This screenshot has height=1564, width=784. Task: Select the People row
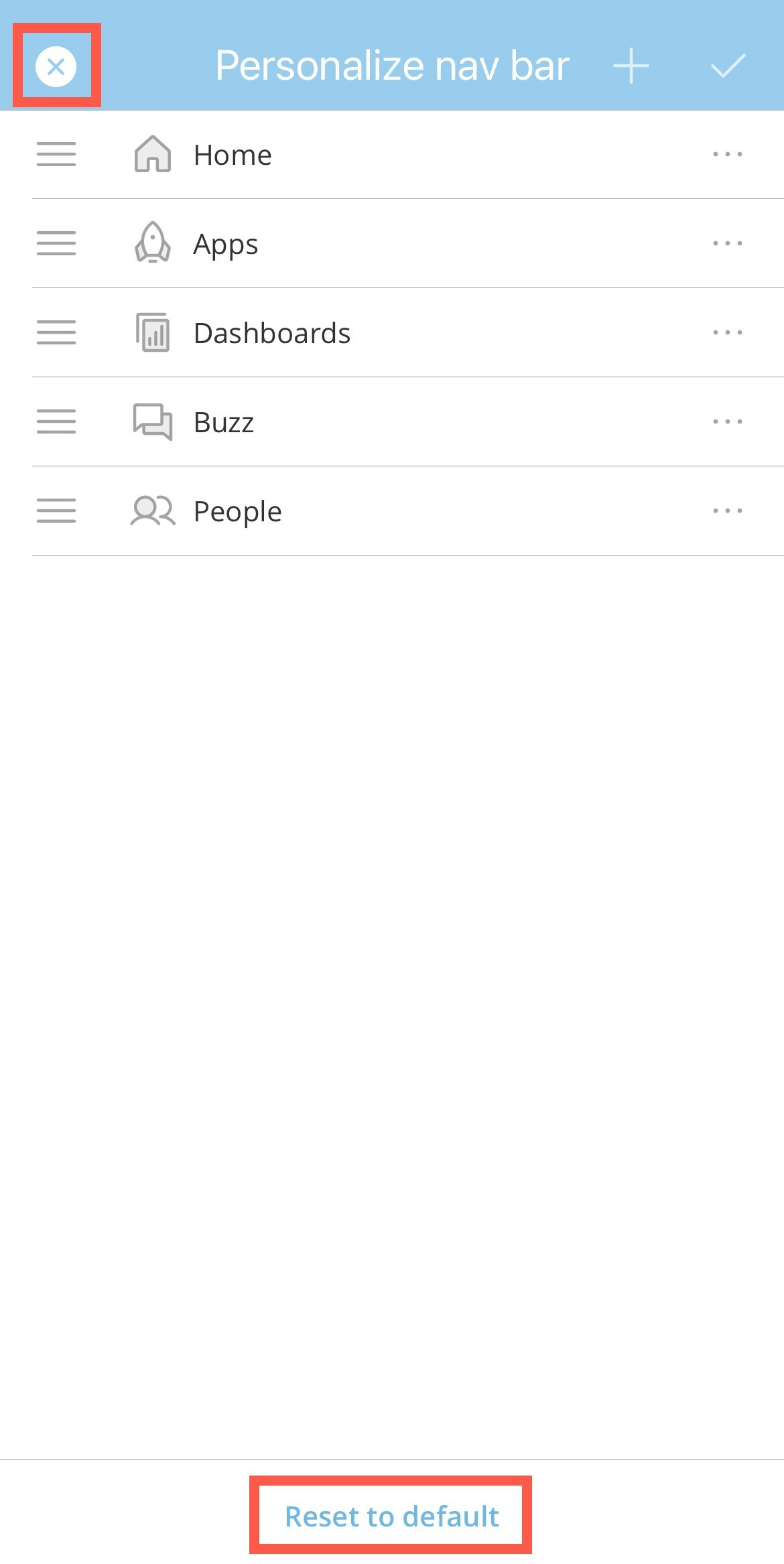(237, 511)
